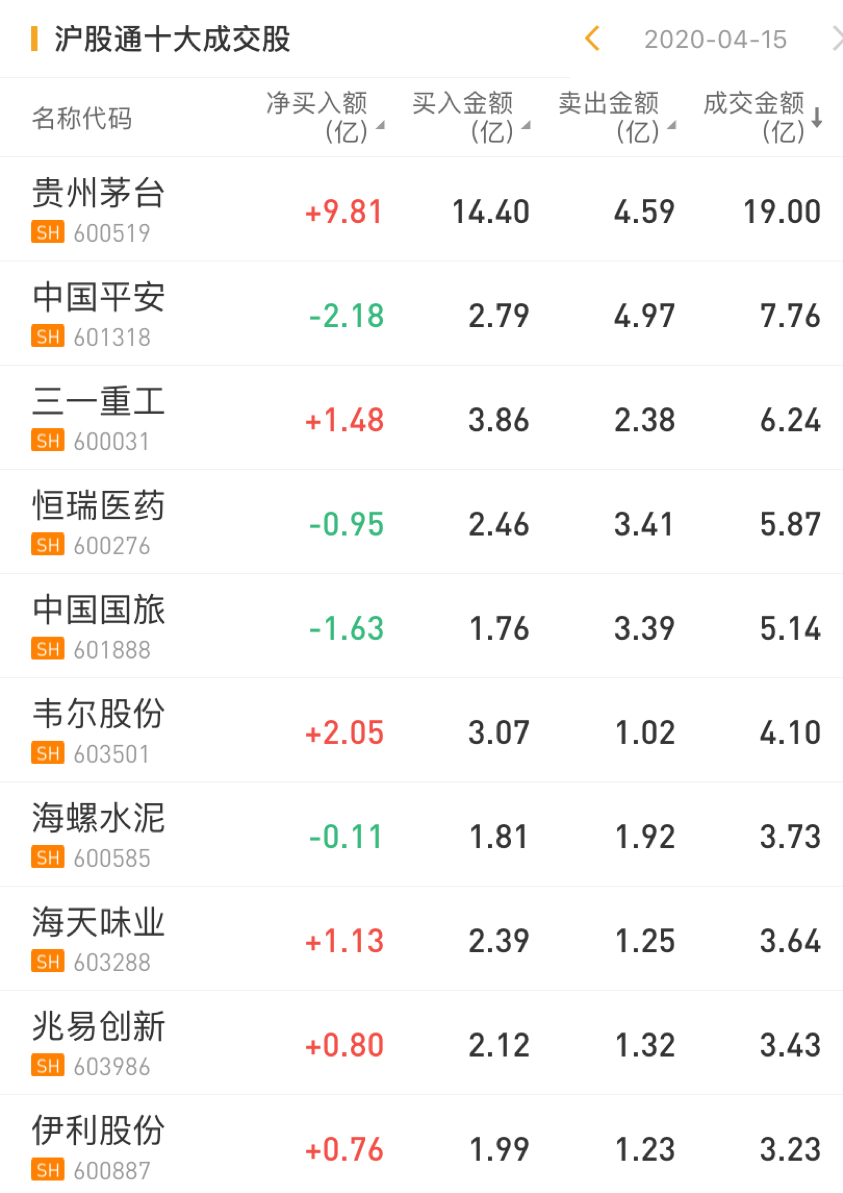Image resolution: width=843 pixels, height=1193 pixels.
Task: Select 恒瑞医药 from the list
Action: point(98,522)
